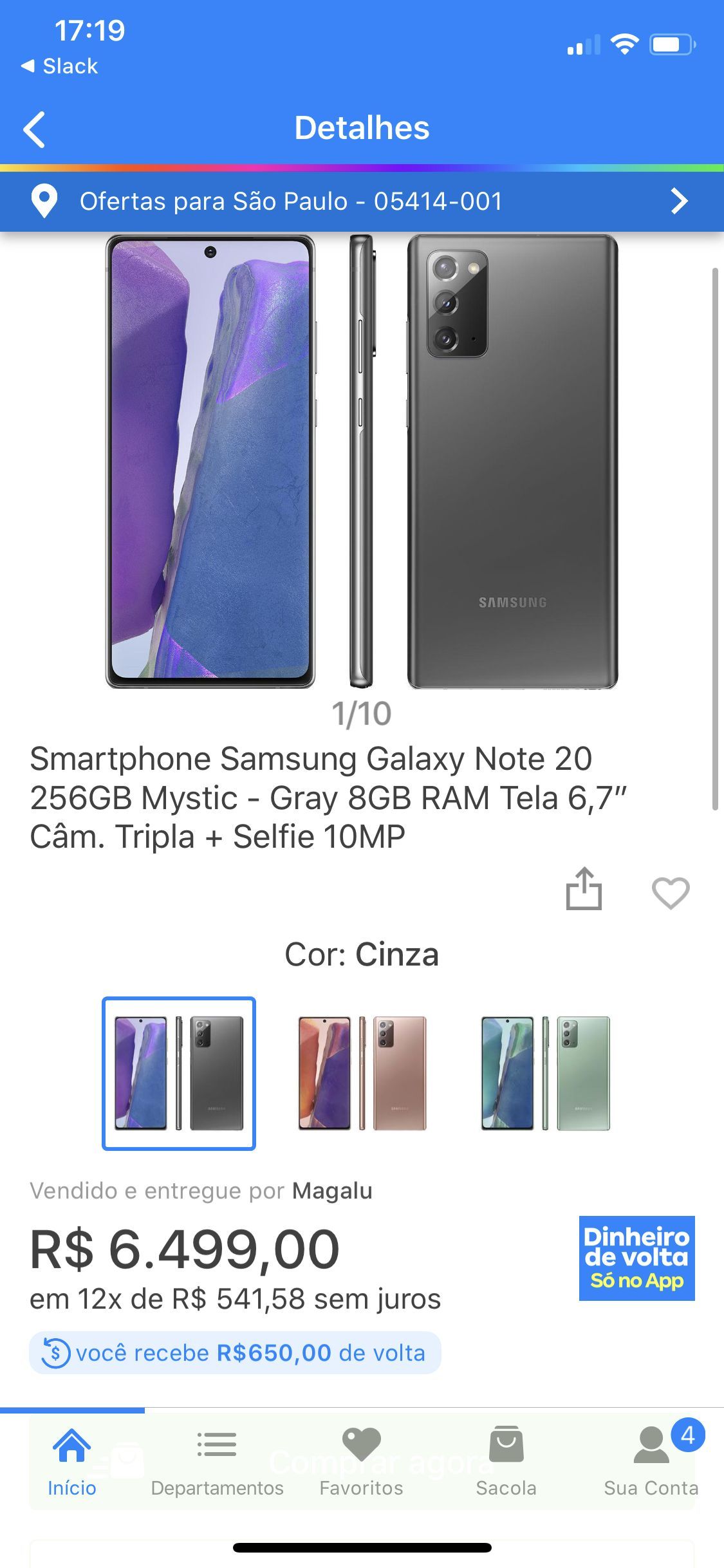Go back from the Detalhes page
The height and width of the screenshot is (1568, 724).
pyautogui.click(x=34, y=129)
